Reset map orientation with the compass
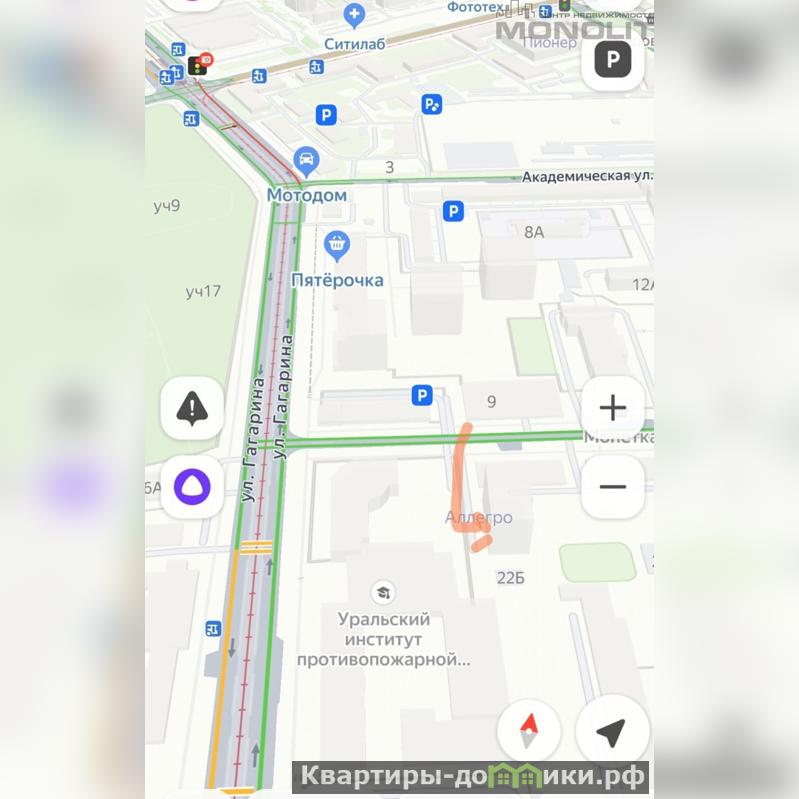This screenshot has height=799, width=799. [x=529, y=733]
